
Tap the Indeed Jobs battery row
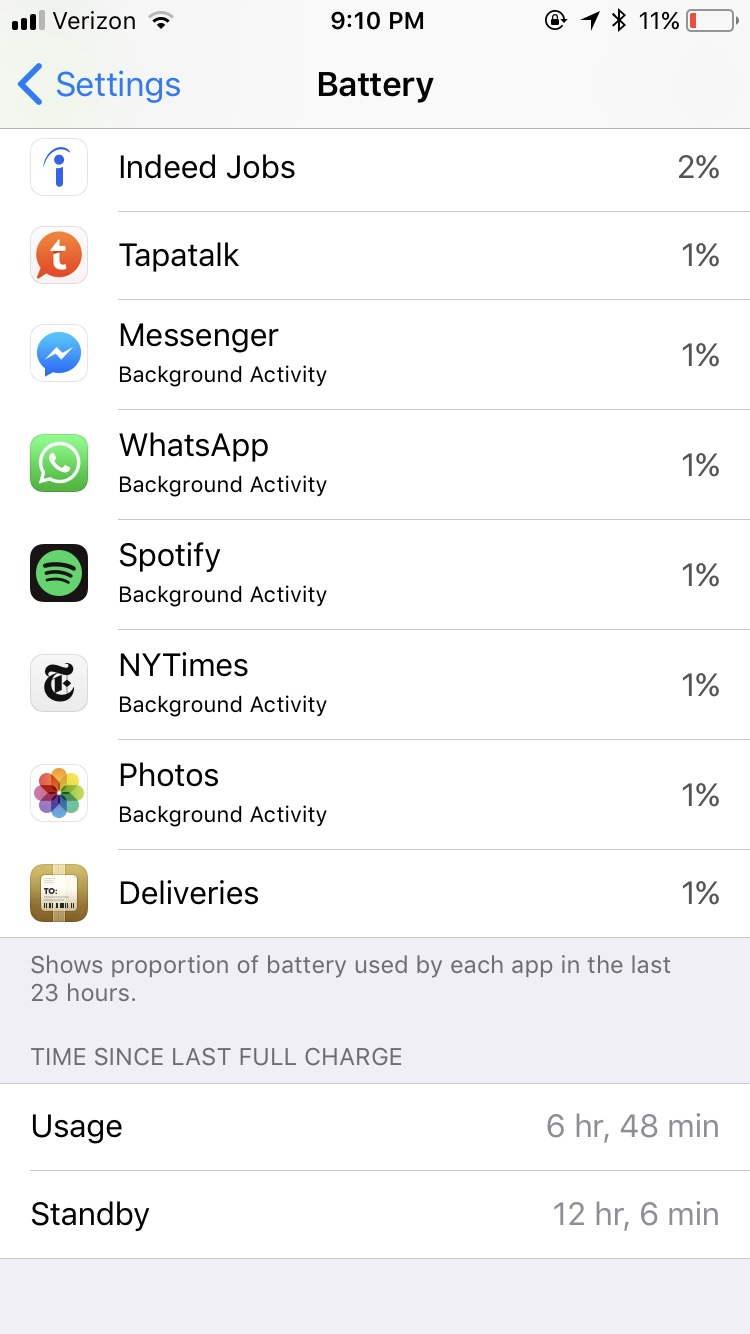(x=375, y=168)
